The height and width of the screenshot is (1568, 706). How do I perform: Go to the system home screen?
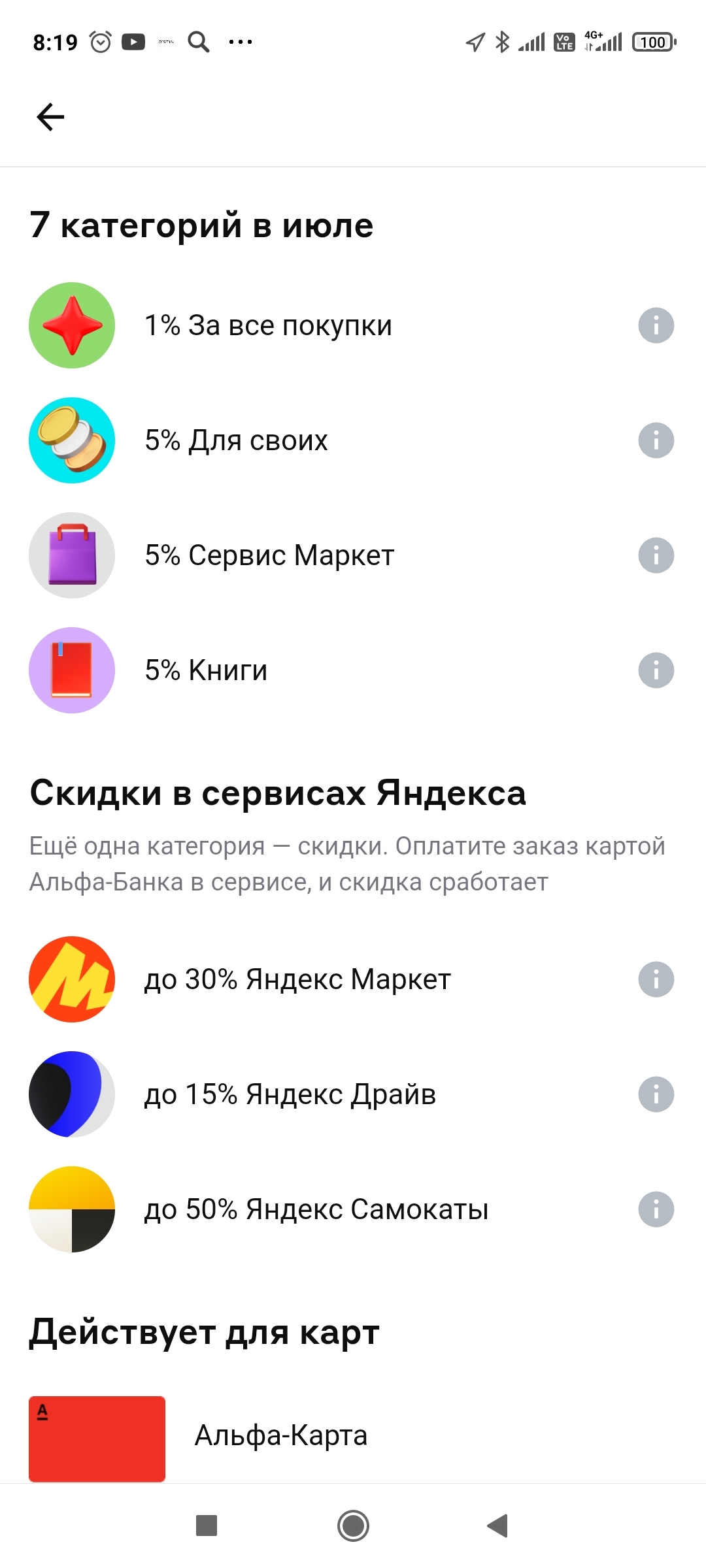pos(353,1526)
